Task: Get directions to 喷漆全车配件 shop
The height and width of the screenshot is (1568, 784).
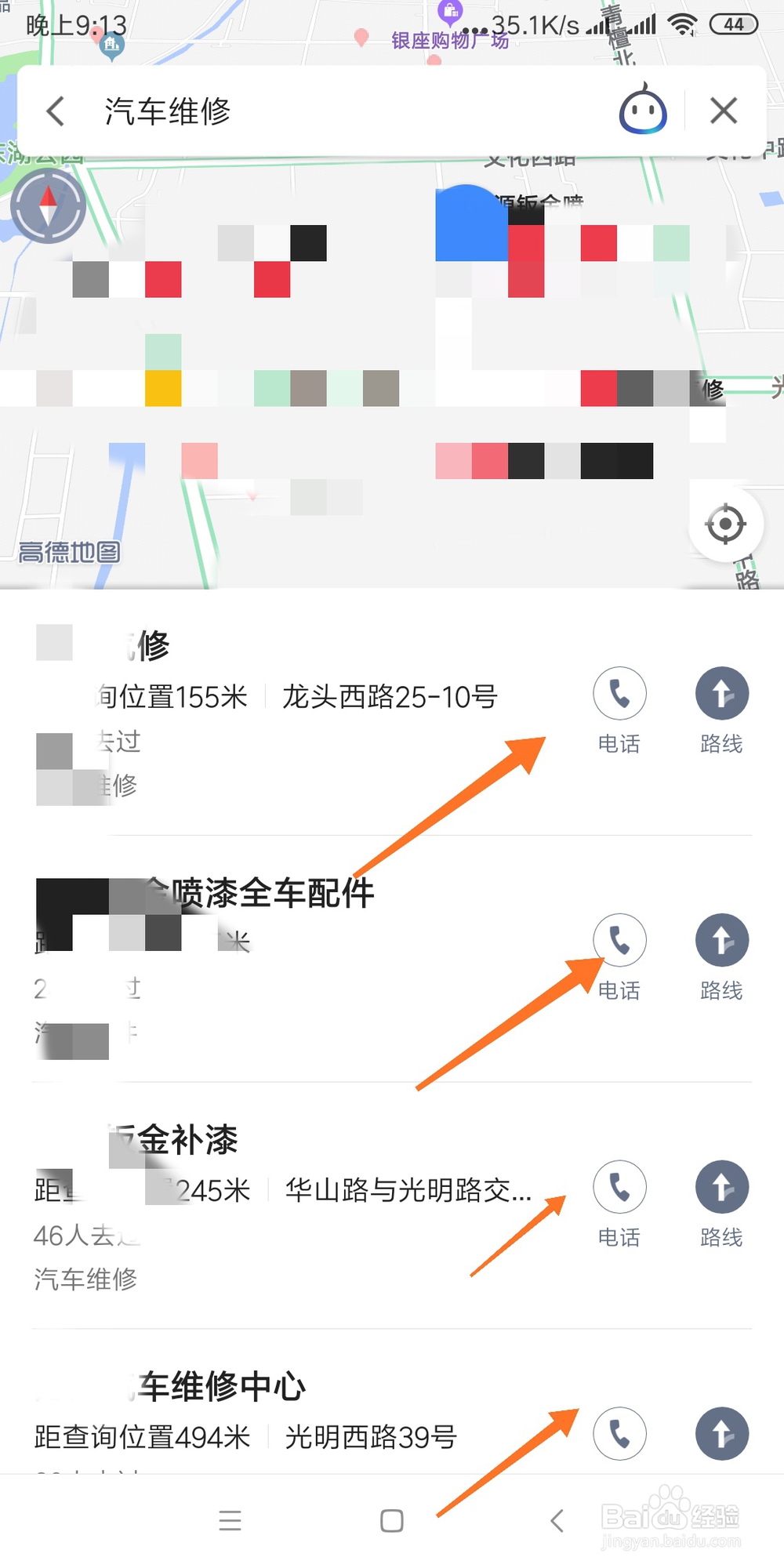Action: (721, 939)
